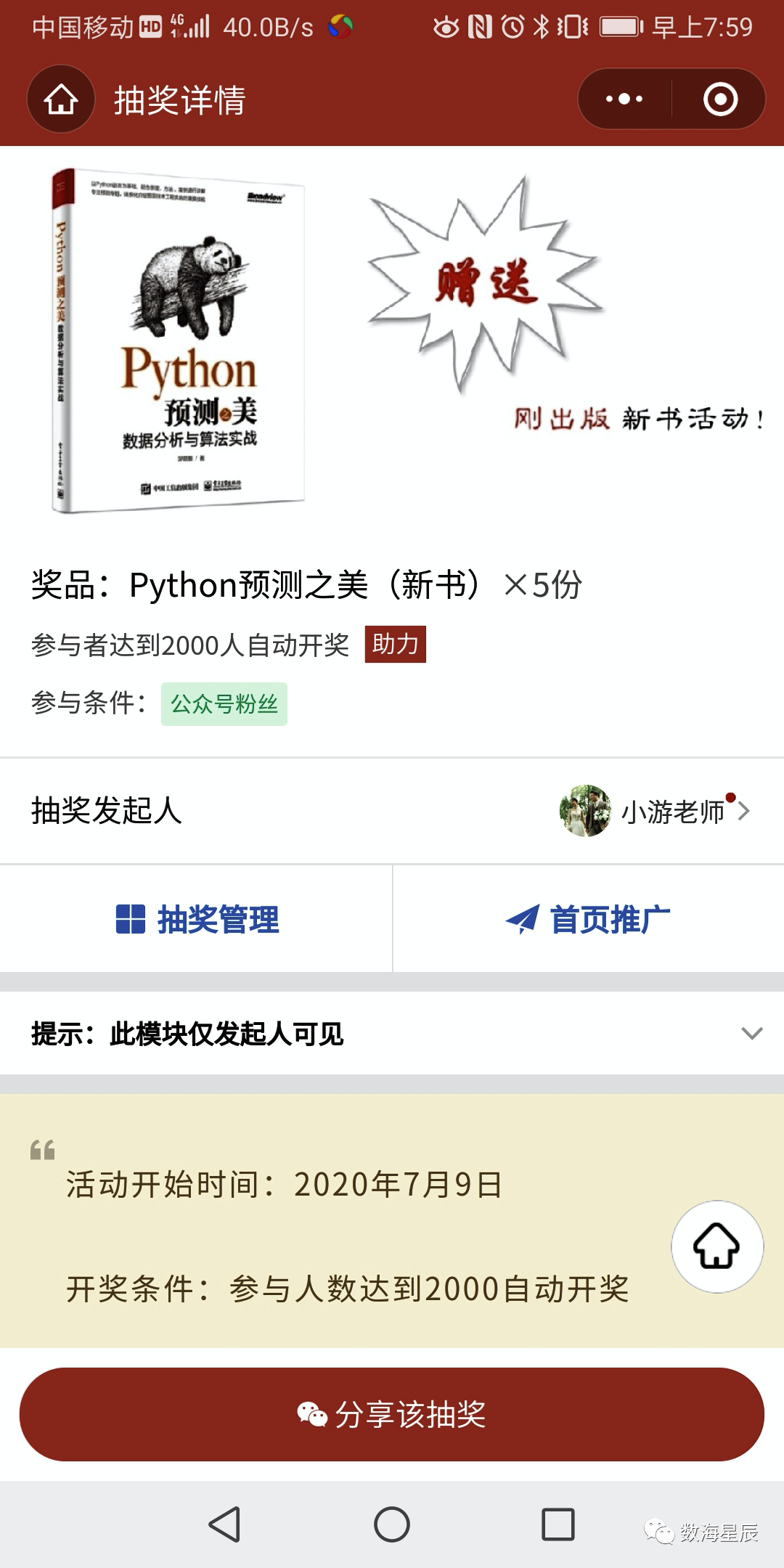Tap the home icon beside 抽奖详情
Screen dimensions: 784x1568
[x=61, y=99]
